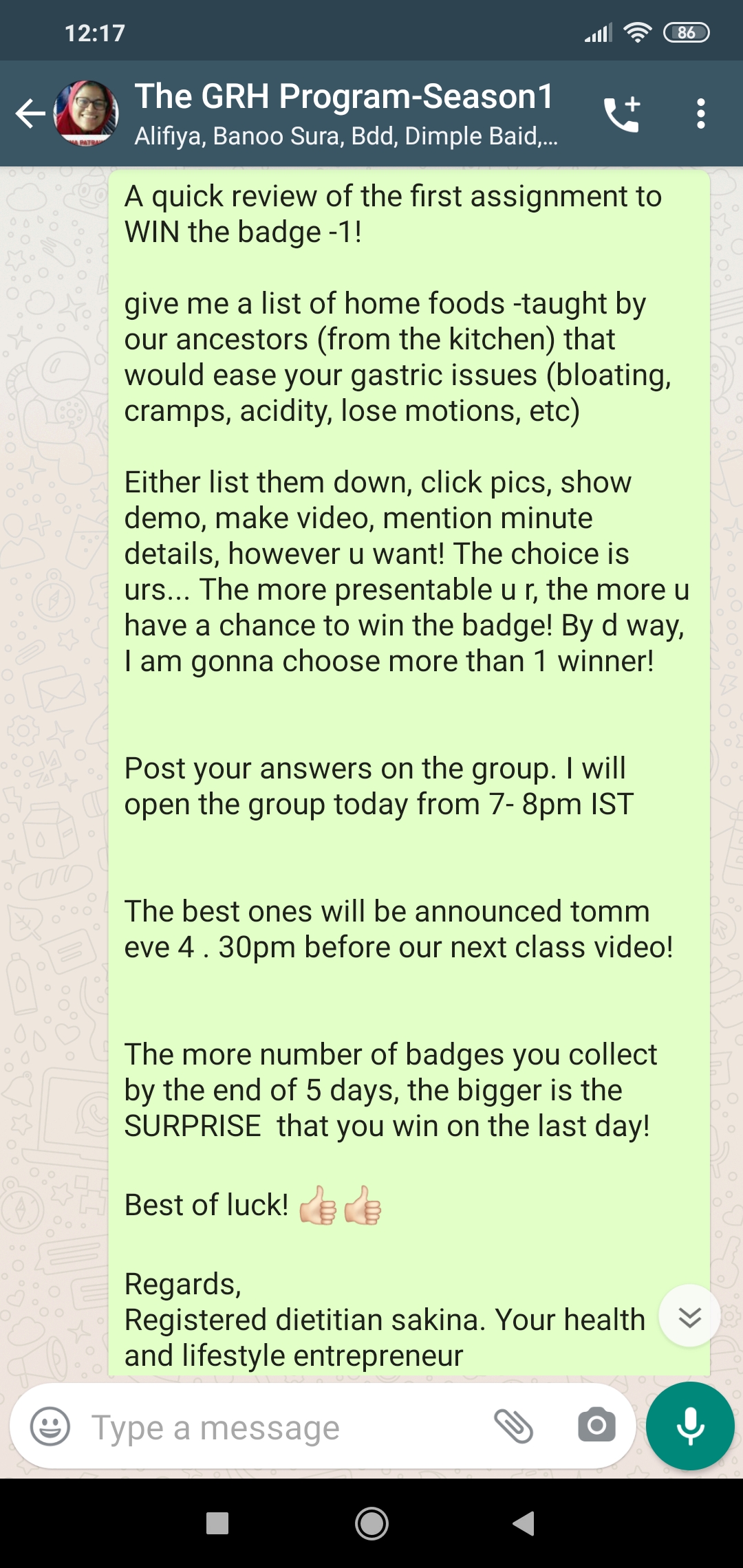Open the three-dot overflow menu
The width and height of the screenshot is (743, 1568).
(700, 113)
